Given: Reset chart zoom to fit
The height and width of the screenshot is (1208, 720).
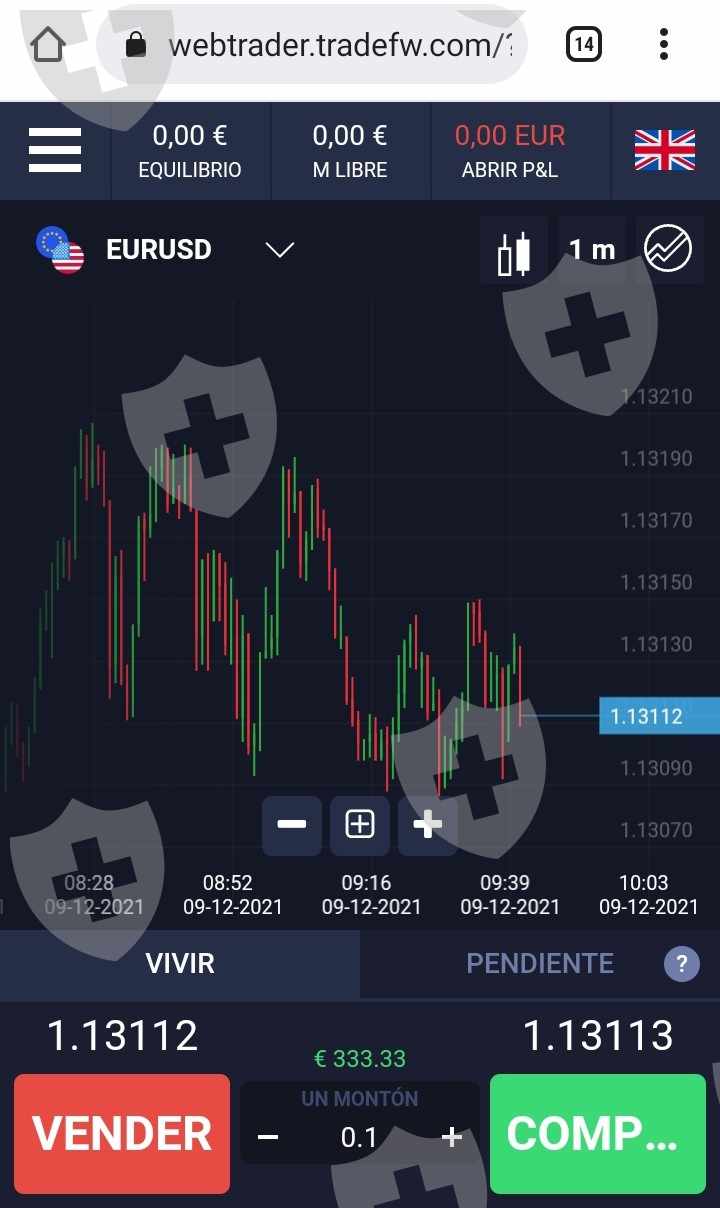Looking at the screenshot, I should [x=360, y=825].
